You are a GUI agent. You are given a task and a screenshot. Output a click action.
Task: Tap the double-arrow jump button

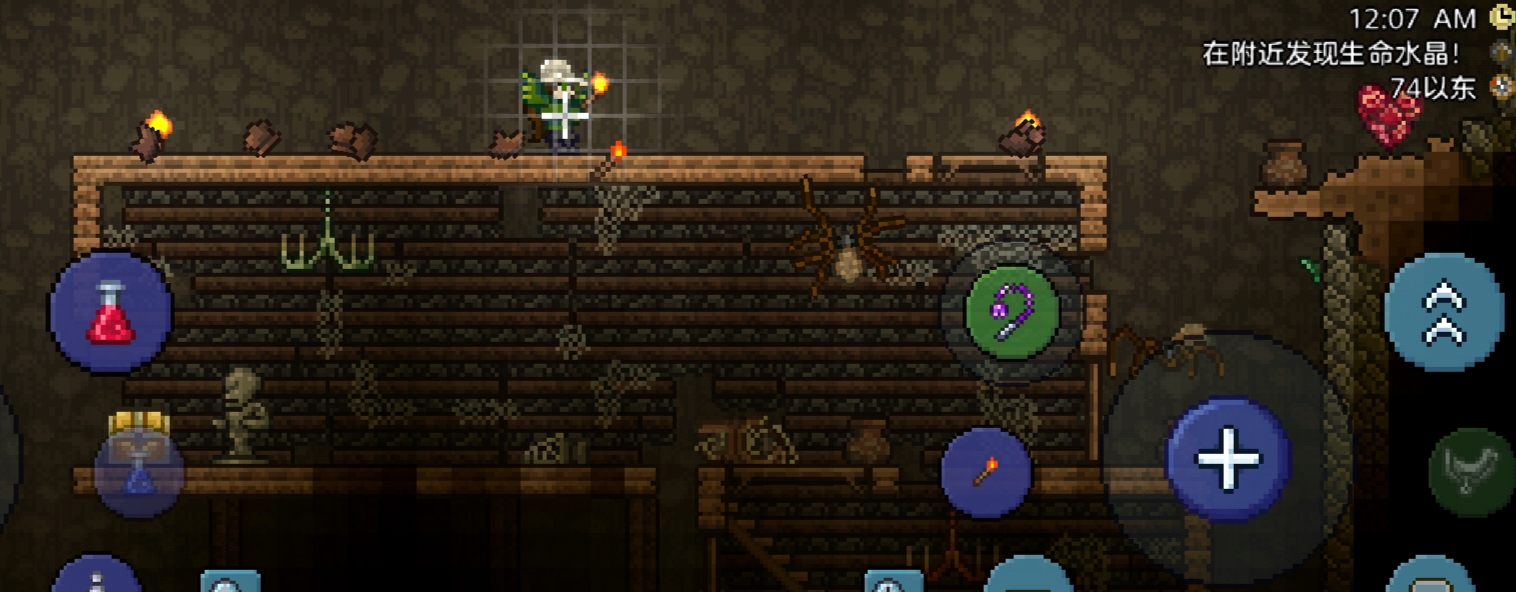point(1444,312)
